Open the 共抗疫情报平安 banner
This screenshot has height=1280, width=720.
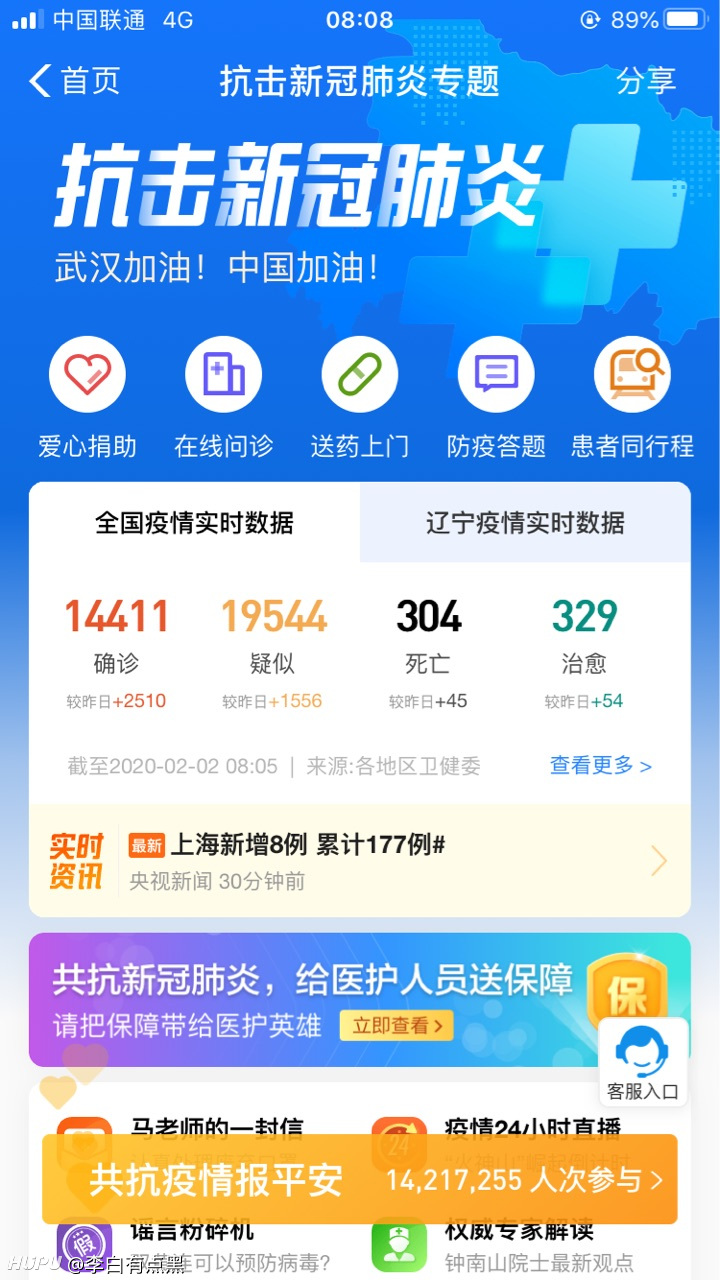360,1180
